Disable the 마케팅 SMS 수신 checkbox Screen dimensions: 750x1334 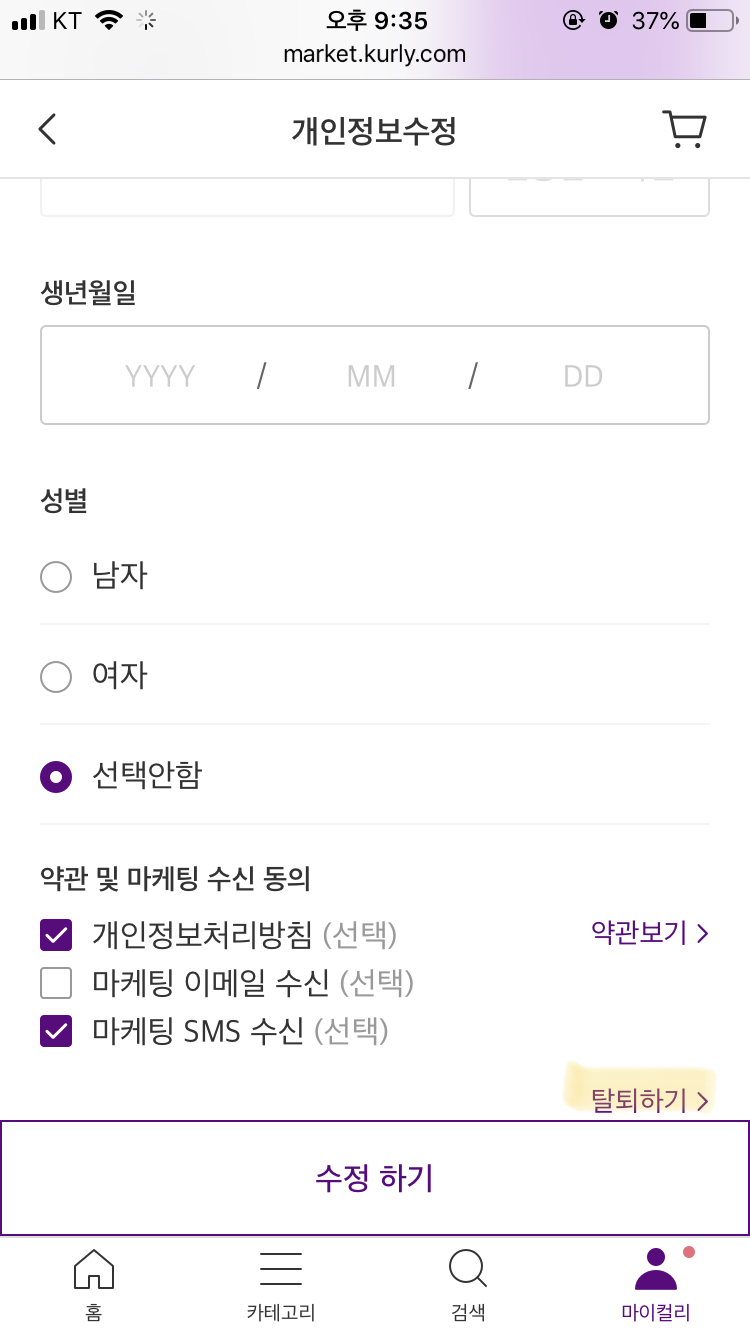click(x=56, y=1031)
